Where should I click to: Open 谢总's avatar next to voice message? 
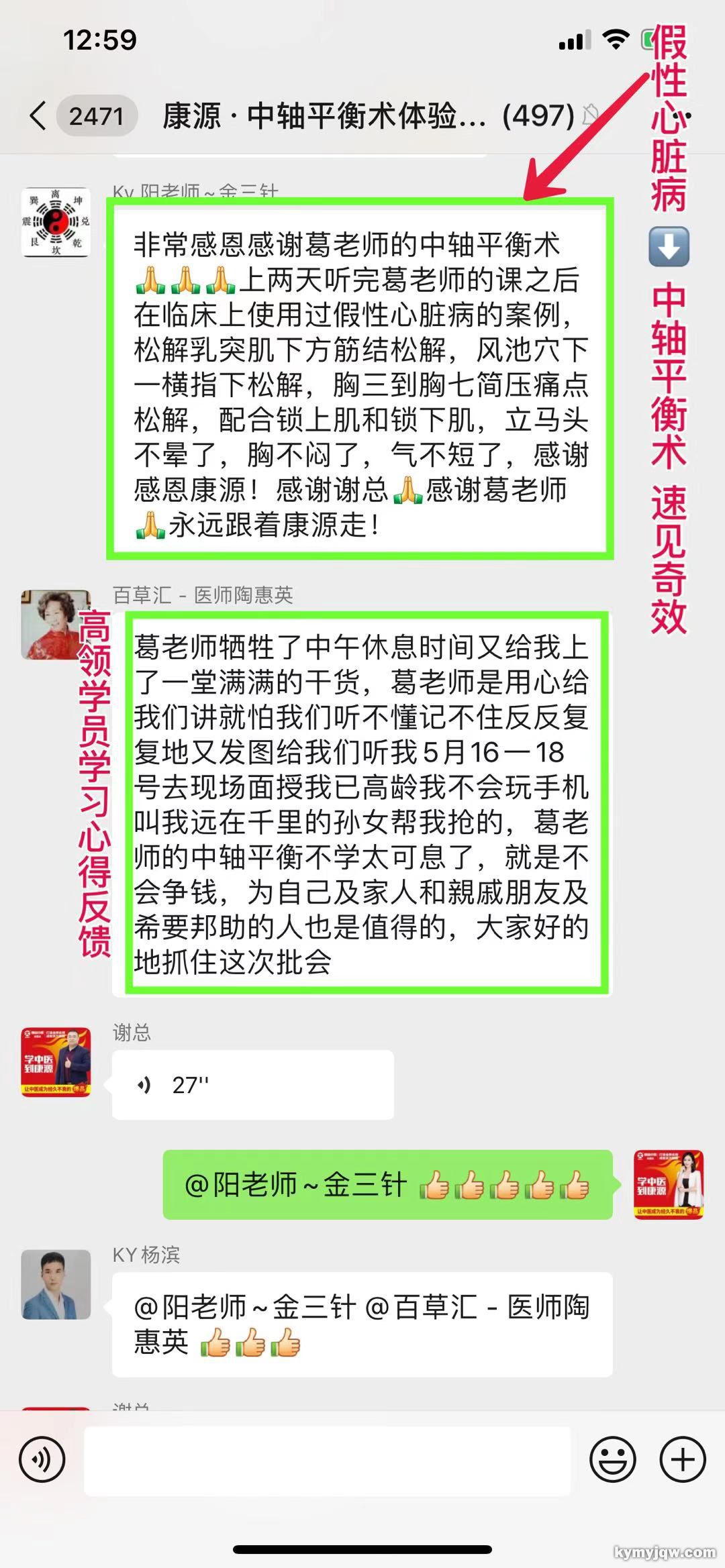[56, 1062]
